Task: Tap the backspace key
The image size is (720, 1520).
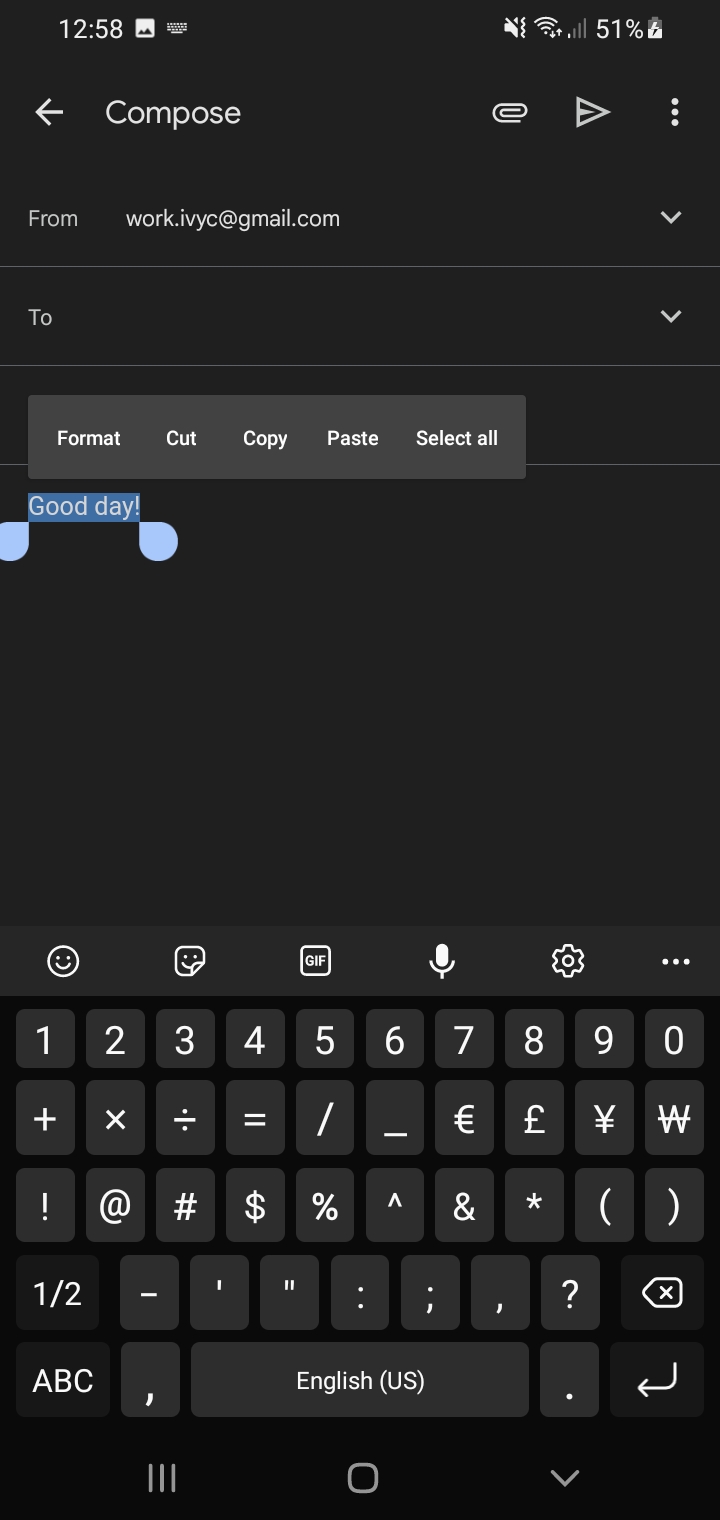Action: (662, 1293)
